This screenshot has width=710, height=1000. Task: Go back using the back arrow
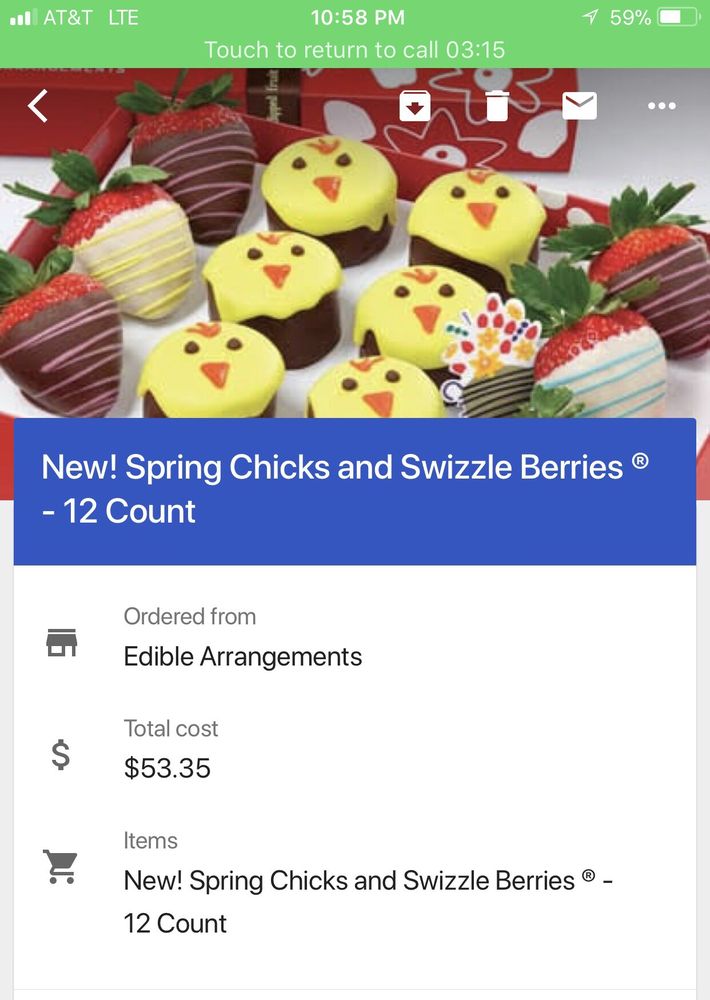[38, 105]
